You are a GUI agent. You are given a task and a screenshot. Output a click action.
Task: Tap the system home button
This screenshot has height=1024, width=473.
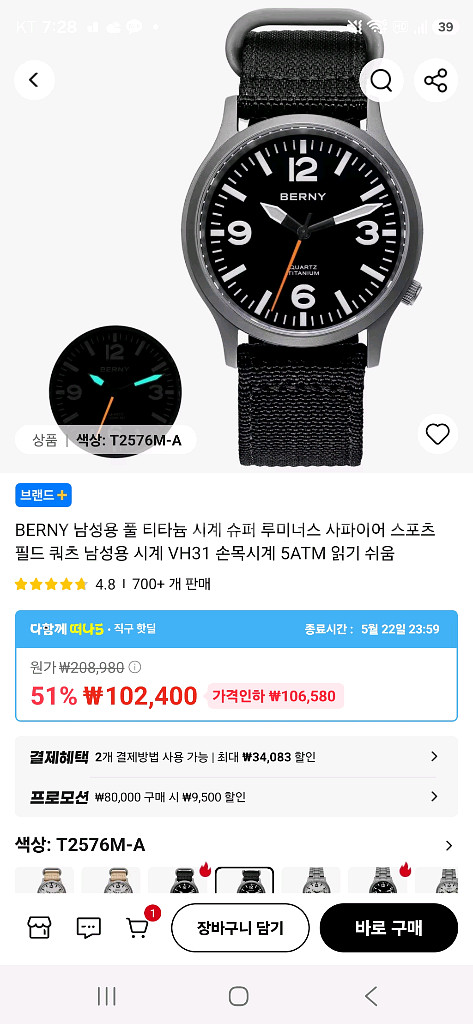pyautogui.click(x=238, y=996)
